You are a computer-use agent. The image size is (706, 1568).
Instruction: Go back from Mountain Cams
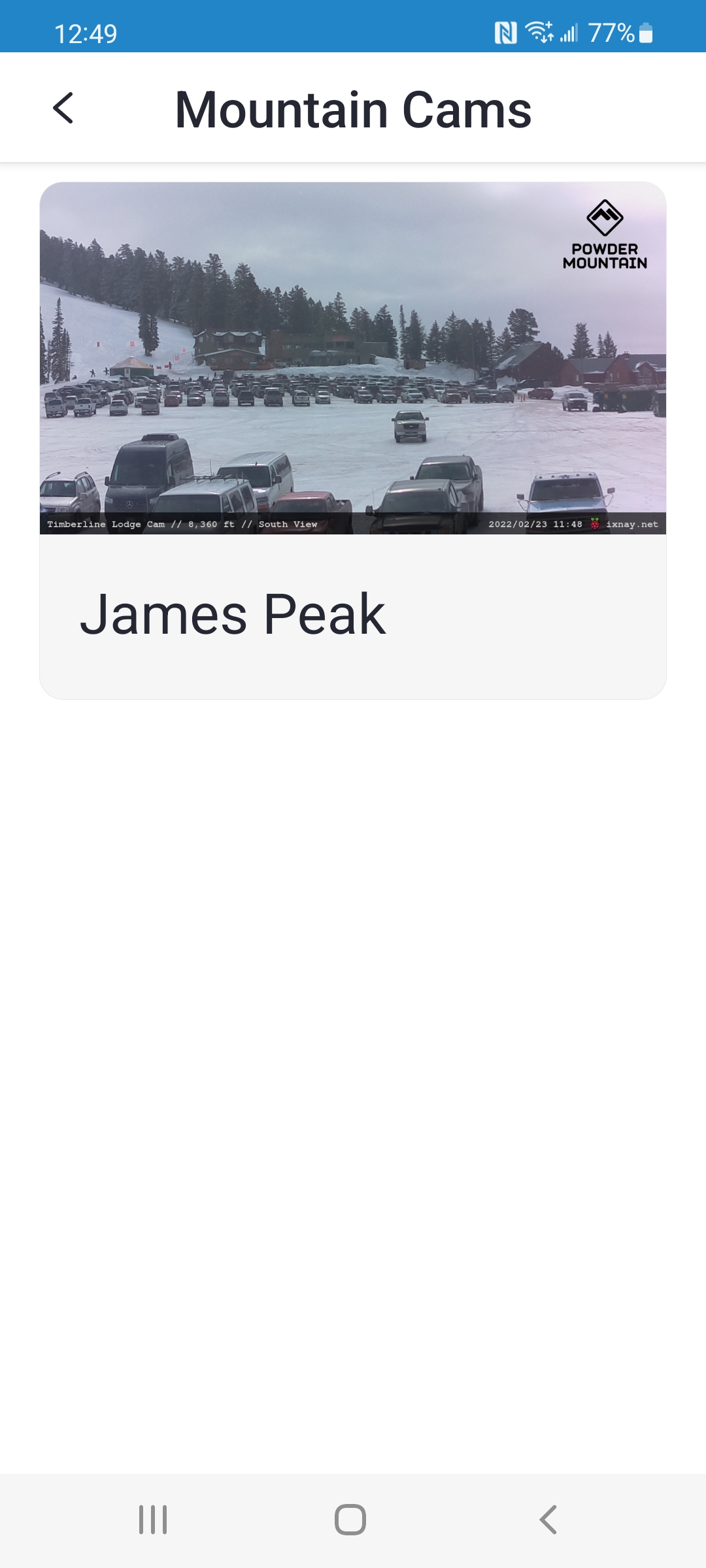coord(63,108)
